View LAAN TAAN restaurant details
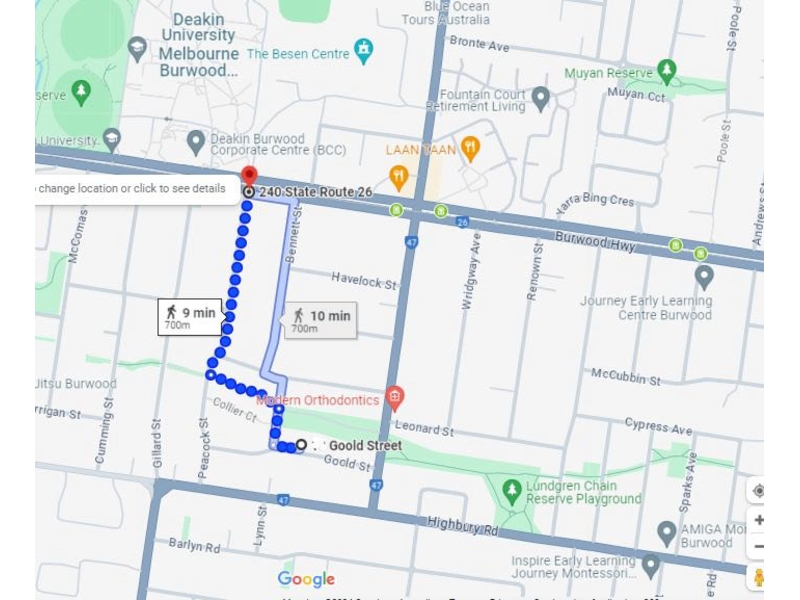This screenshot has width=800, height=600. point(471,150)
